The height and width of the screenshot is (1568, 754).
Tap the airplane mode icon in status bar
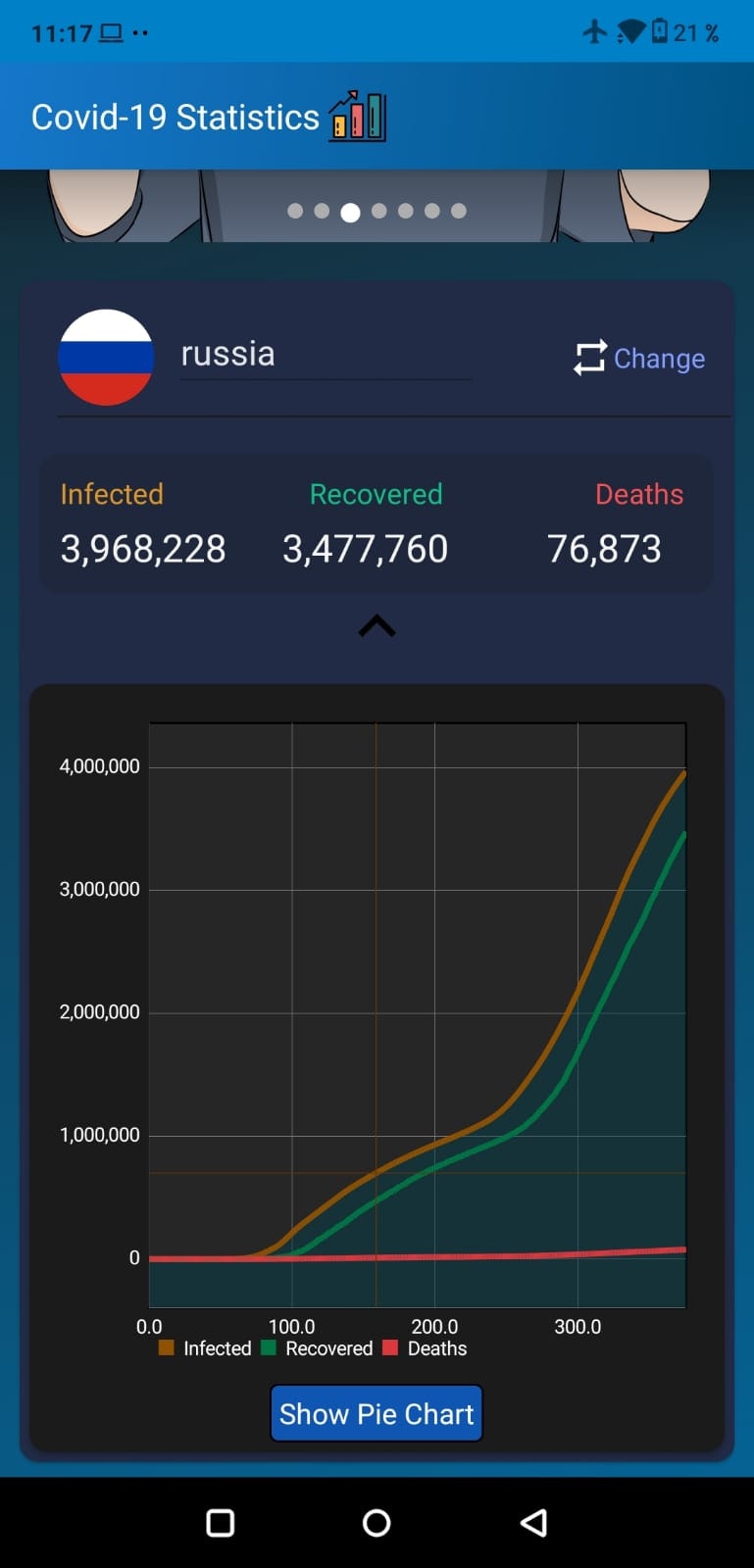coord(595,31)
